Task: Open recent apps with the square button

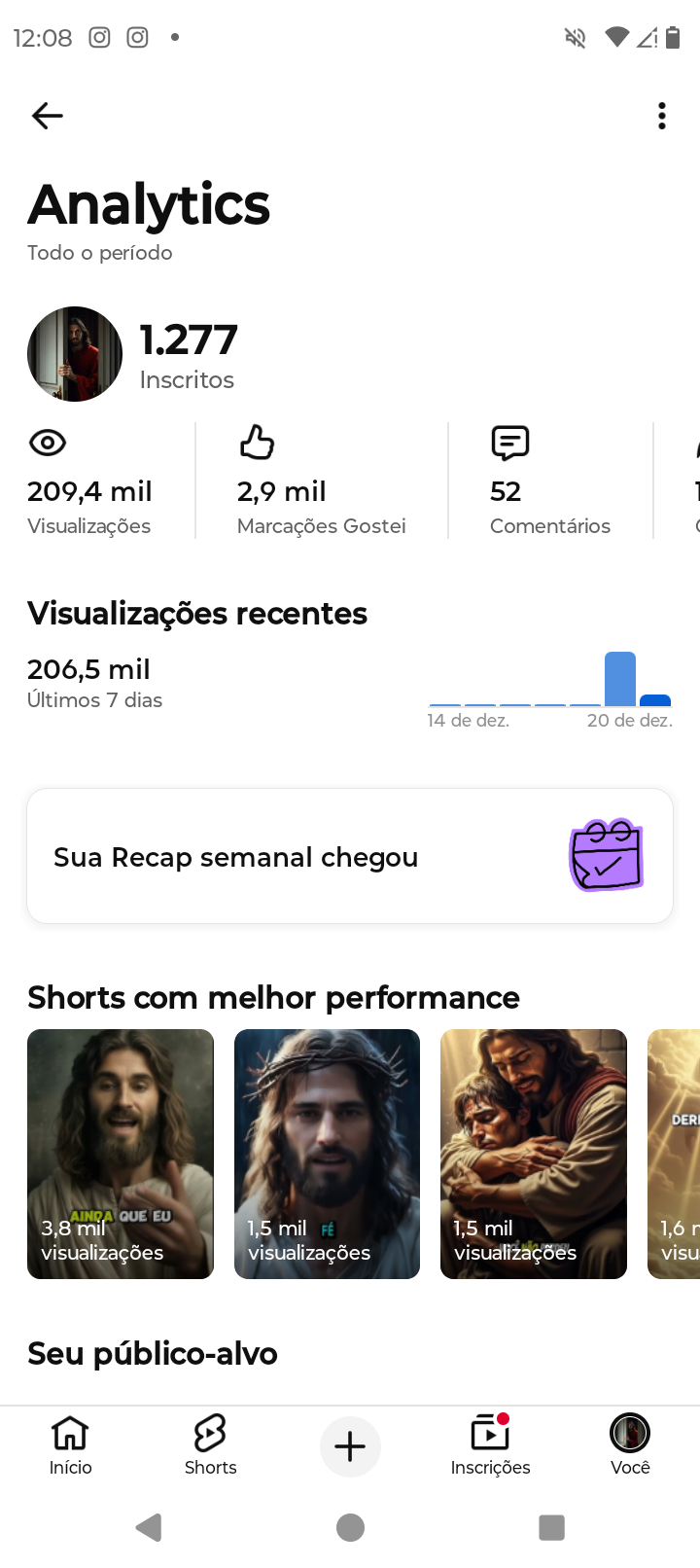Action: [x=551, y=1527]
